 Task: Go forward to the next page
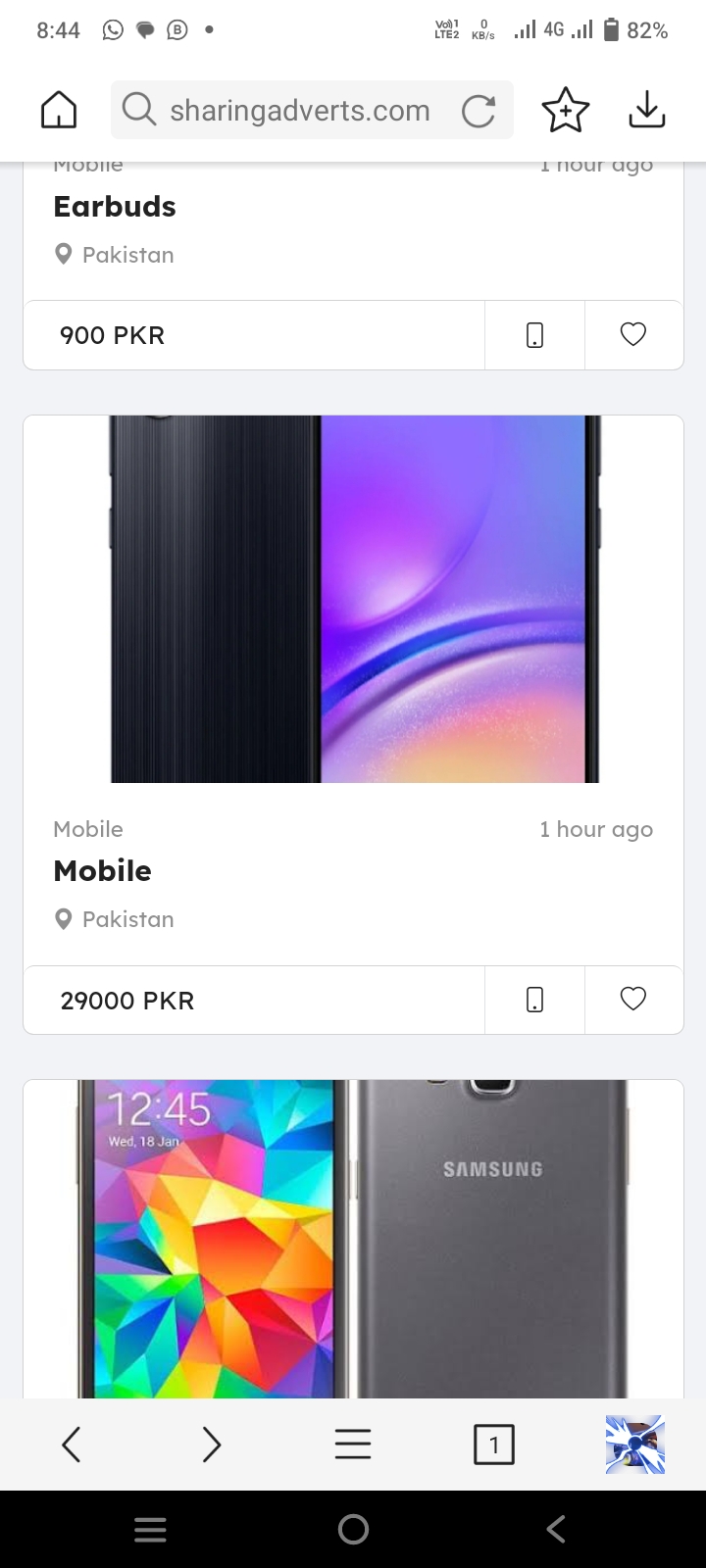211,1445
